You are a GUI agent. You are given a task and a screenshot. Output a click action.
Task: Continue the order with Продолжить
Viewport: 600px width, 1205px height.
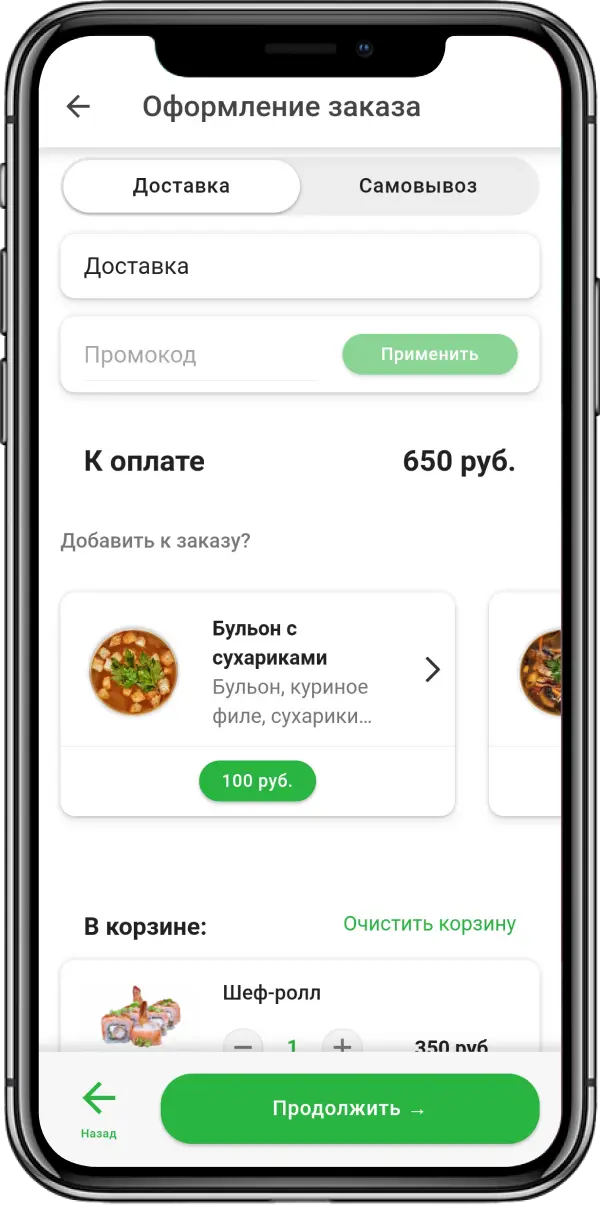(x=350, y=1109)
